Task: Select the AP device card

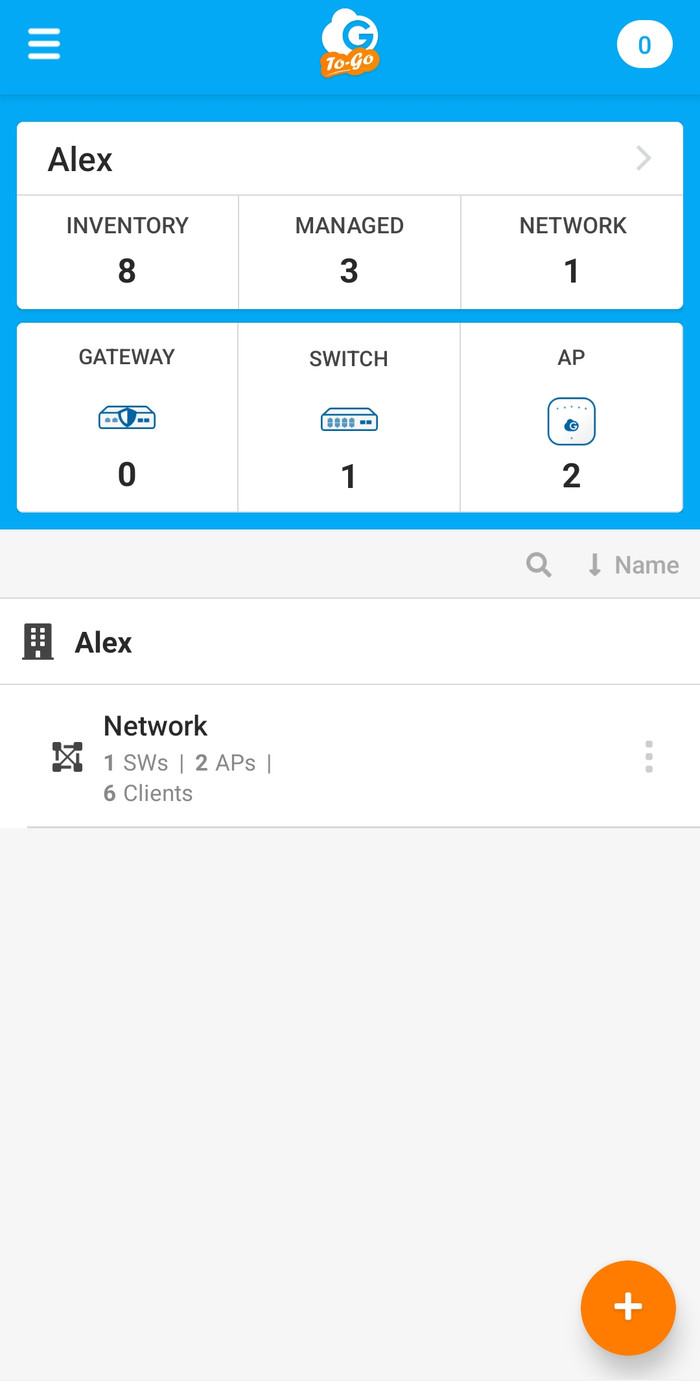Action: tap(572, 417)
